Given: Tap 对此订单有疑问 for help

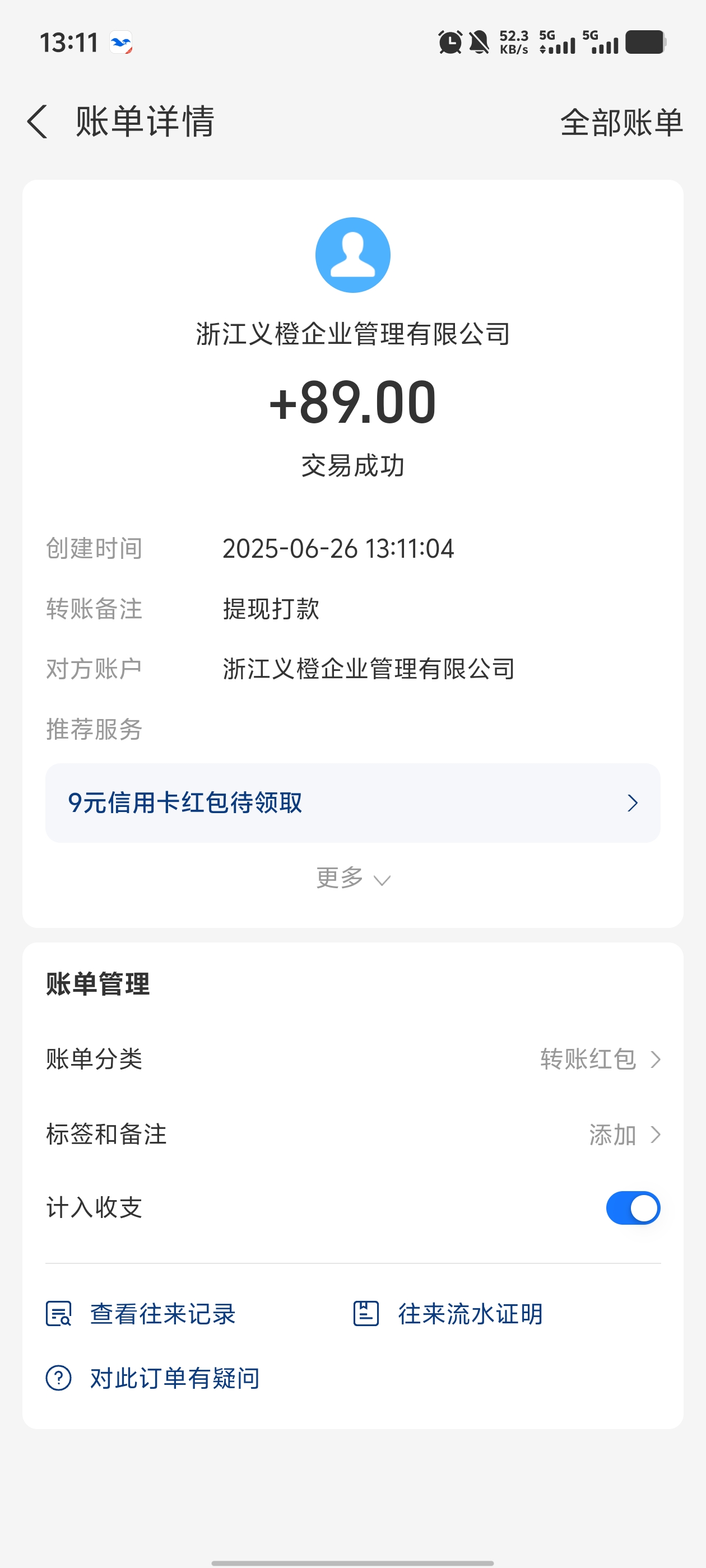Looking at the screenshot, I should [x=153, y=1378].
